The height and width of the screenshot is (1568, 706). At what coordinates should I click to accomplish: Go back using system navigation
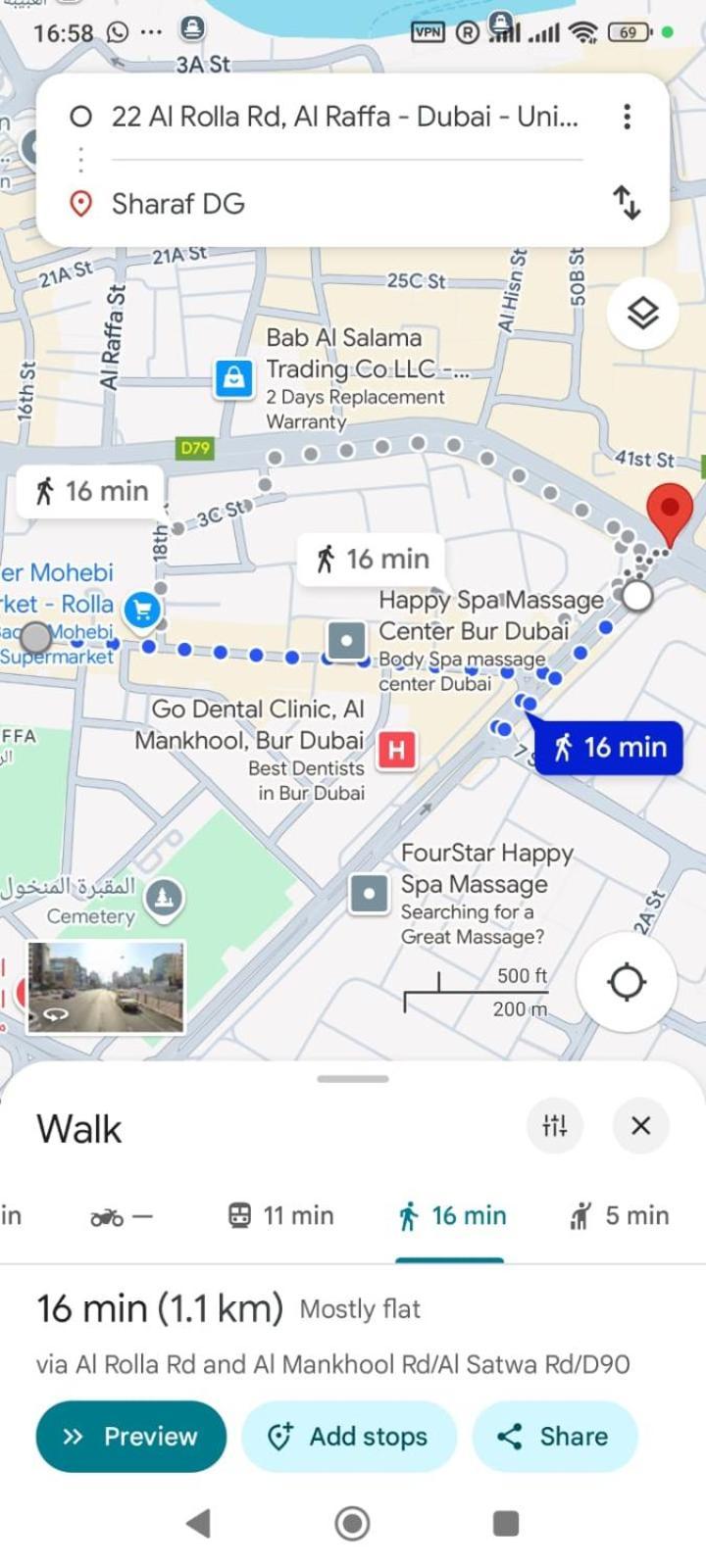pos(199,1522)
